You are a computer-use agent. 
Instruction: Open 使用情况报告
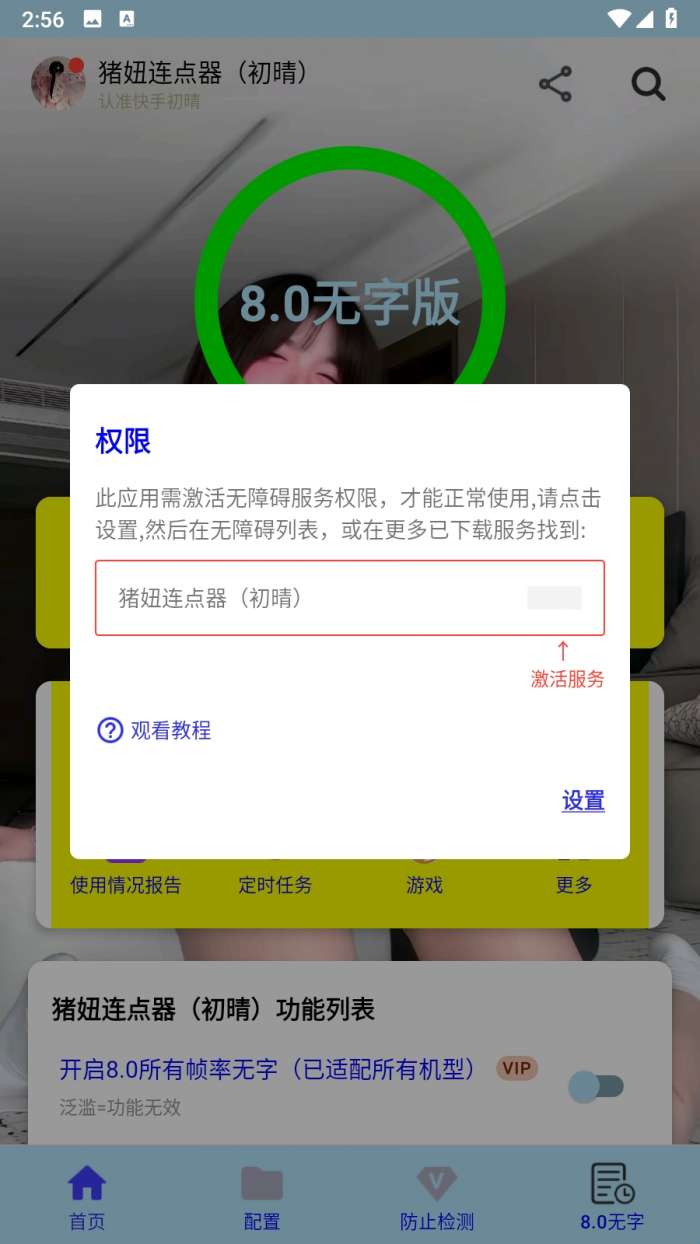126,883
